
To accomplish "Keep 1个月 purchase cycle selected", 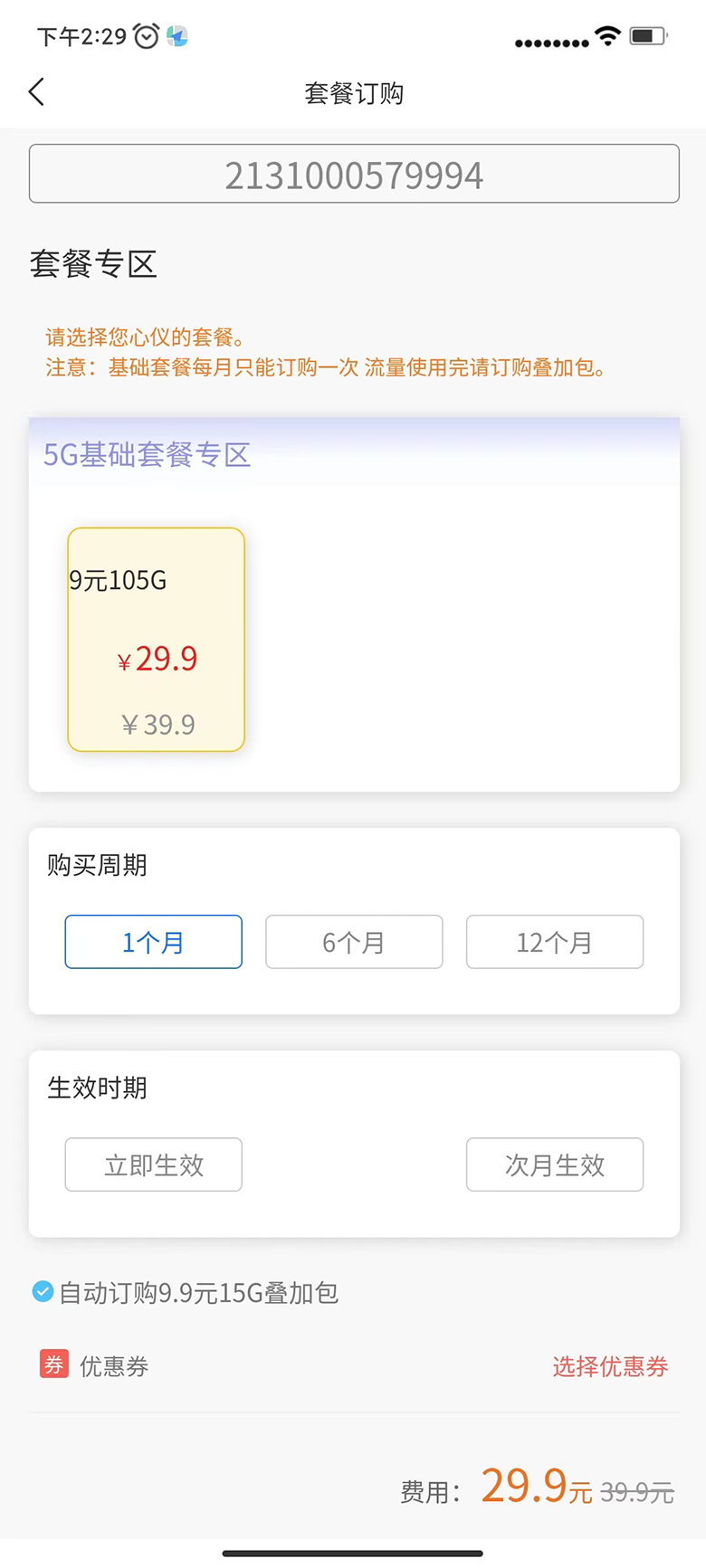I will pos(152,942).
